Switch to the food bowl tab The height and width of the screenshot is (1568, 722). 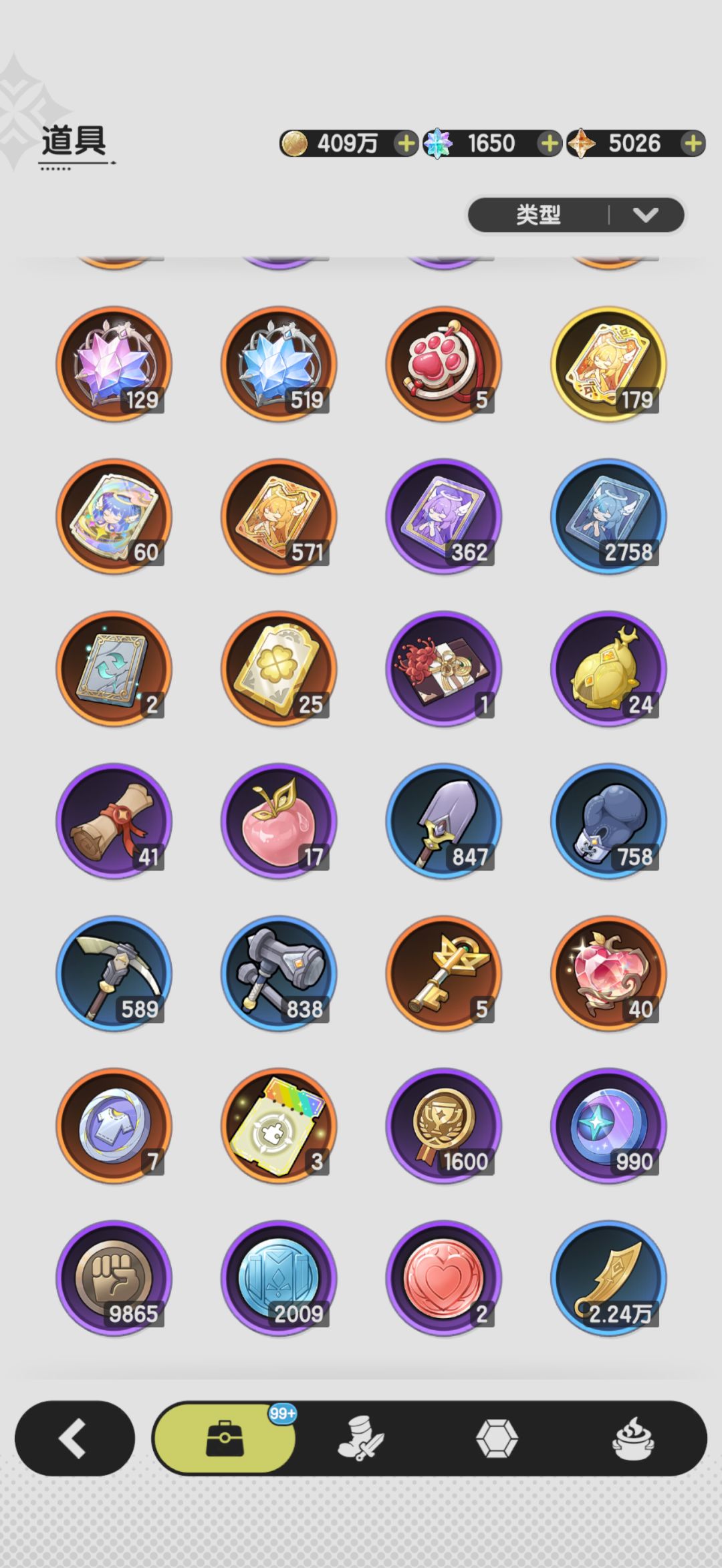[633, 1438]
